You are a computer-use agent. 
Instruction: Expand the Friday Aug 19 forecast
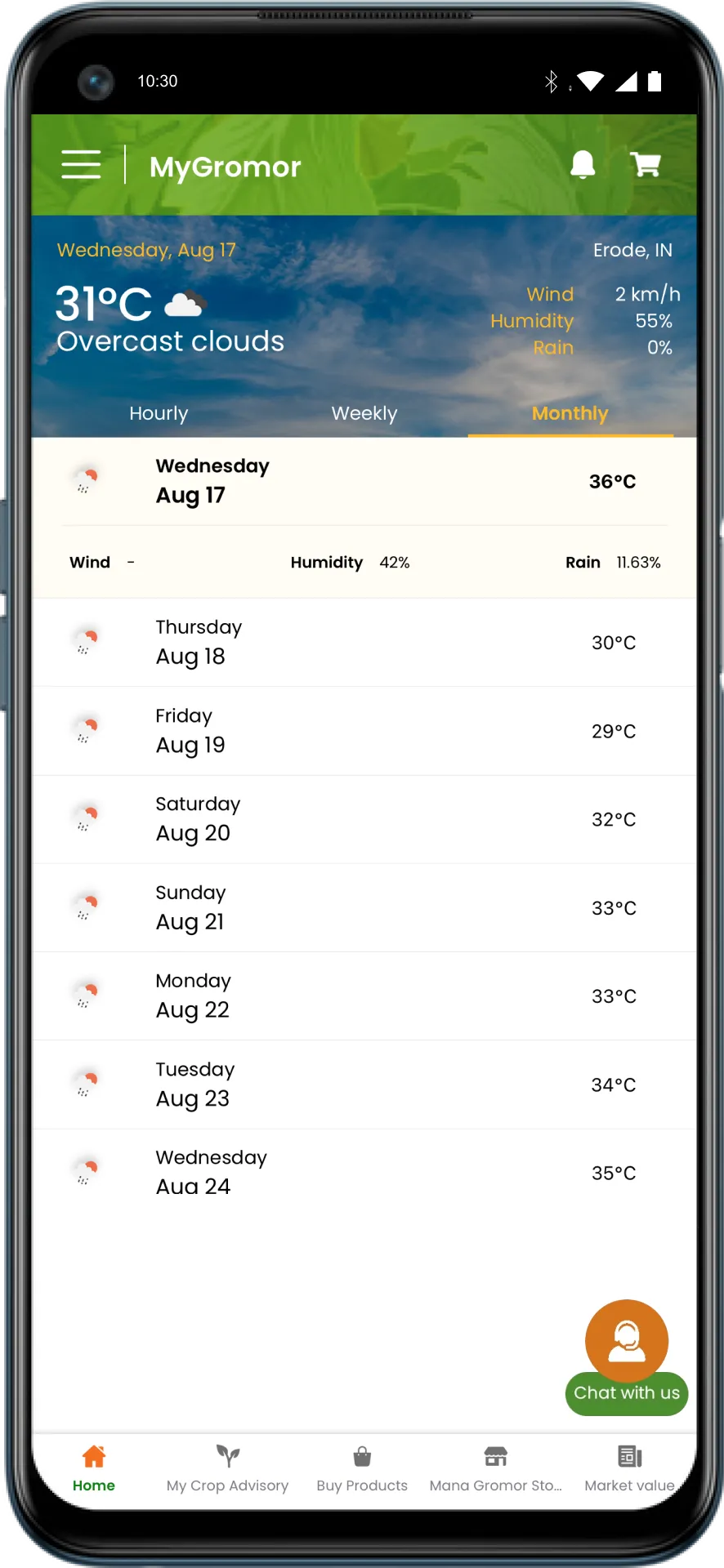click(x=364, y=731)
